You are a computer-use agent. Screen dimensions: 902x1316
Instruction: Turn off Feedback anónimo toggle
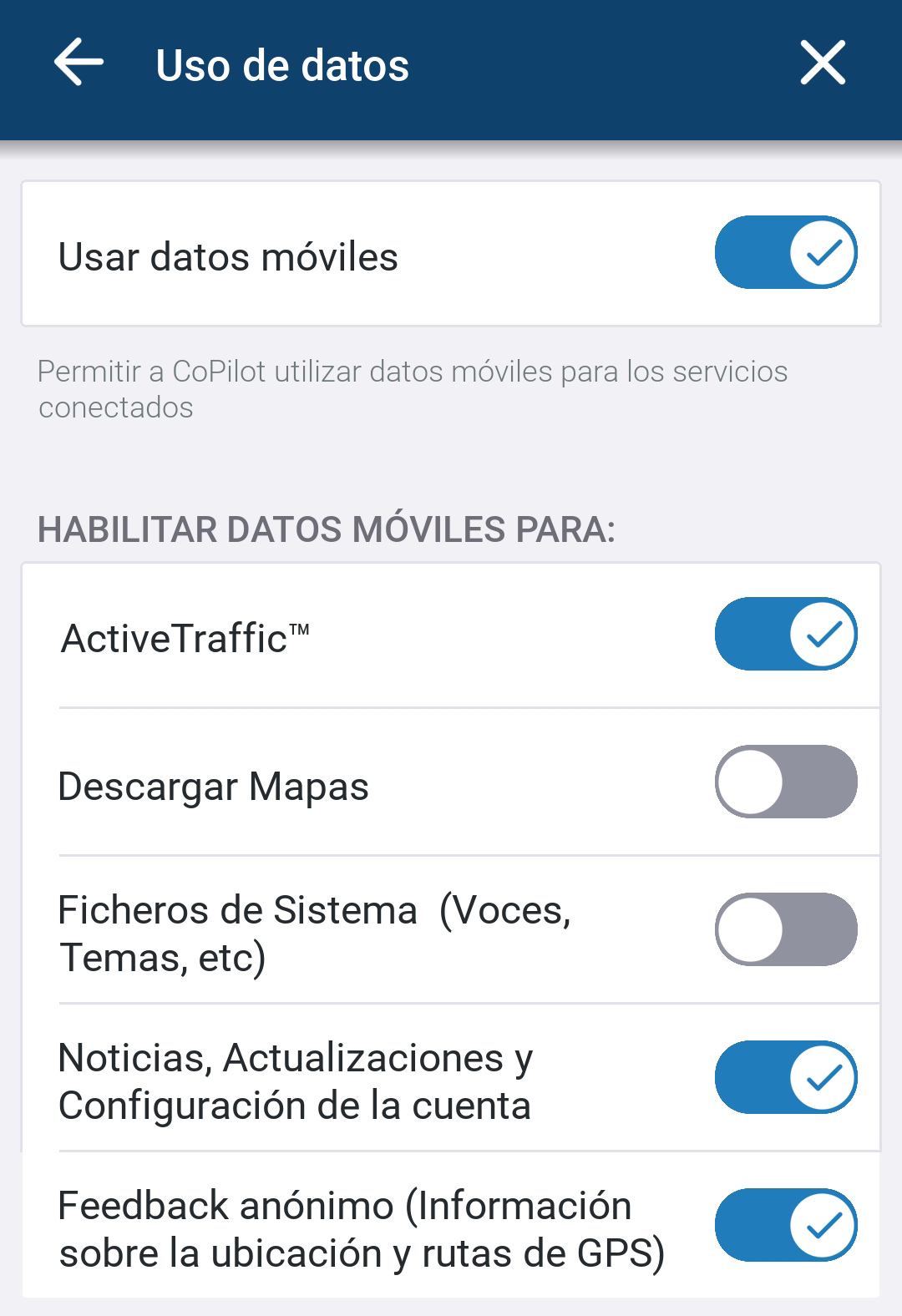(785, 1226)
